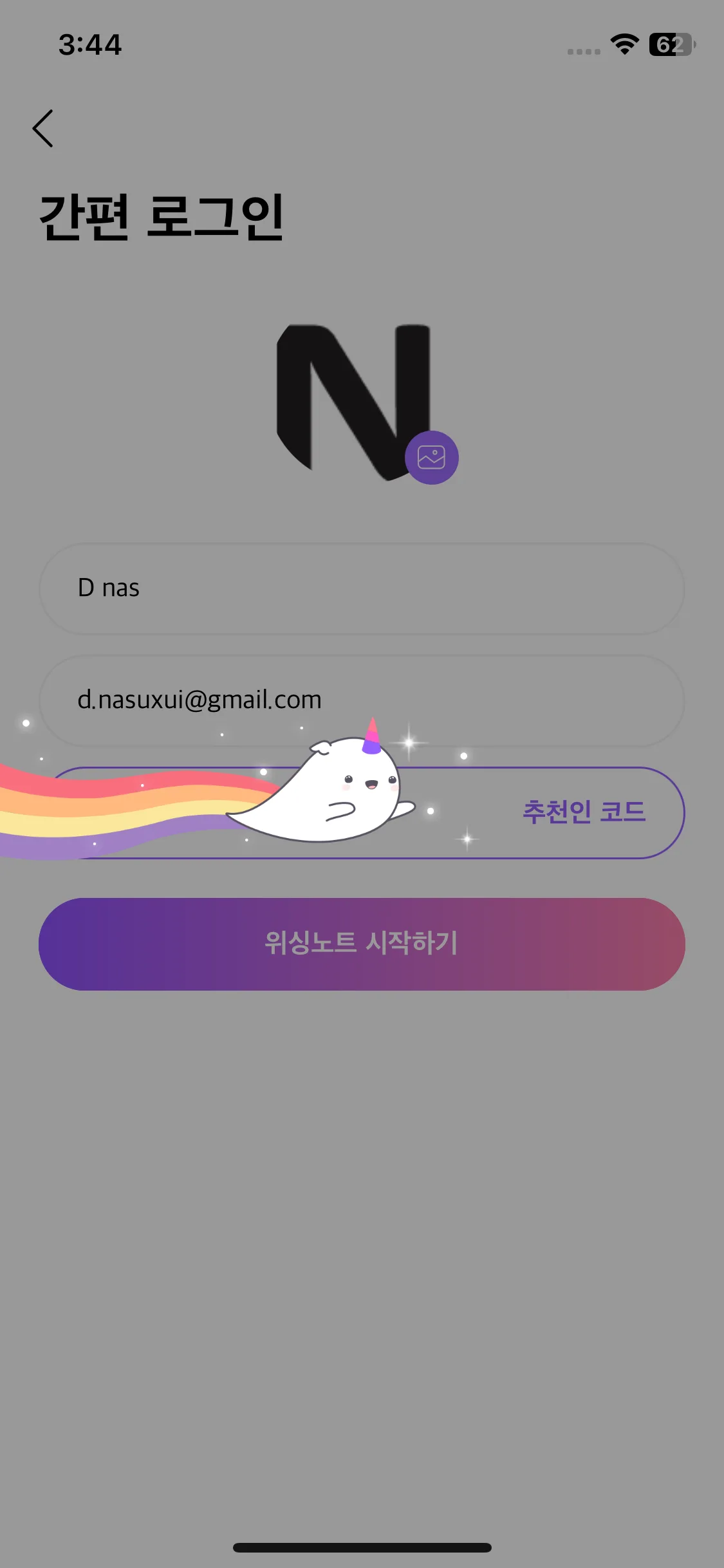
Task: Go back using the arrow icon
Action: (43, 129)
